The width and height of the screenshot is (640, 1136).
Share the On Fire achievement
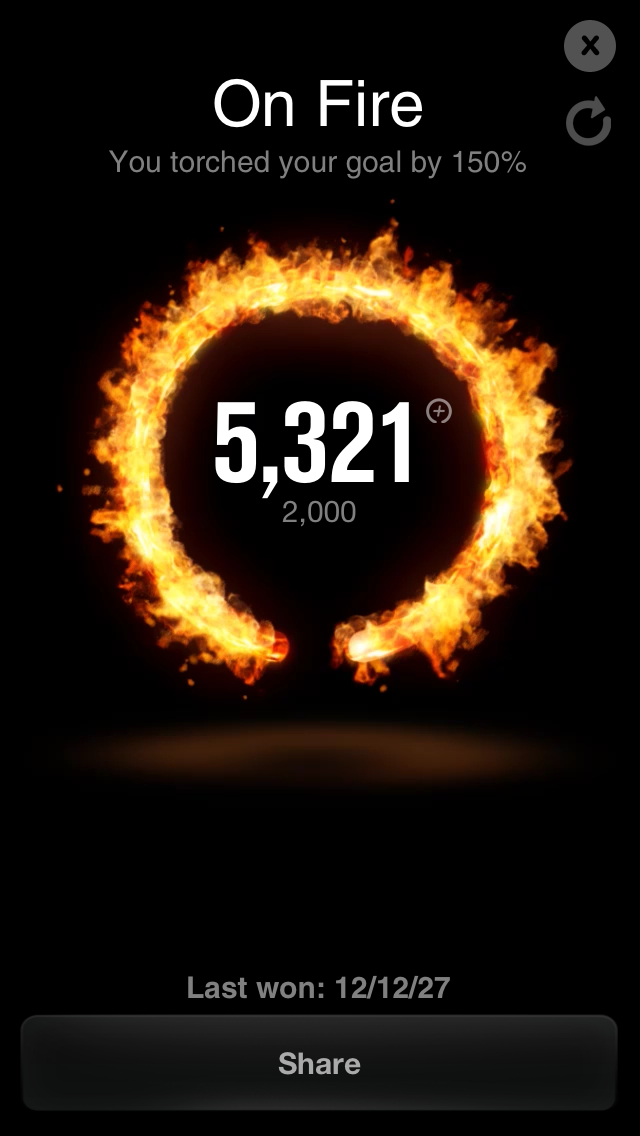coord(319,1063)
